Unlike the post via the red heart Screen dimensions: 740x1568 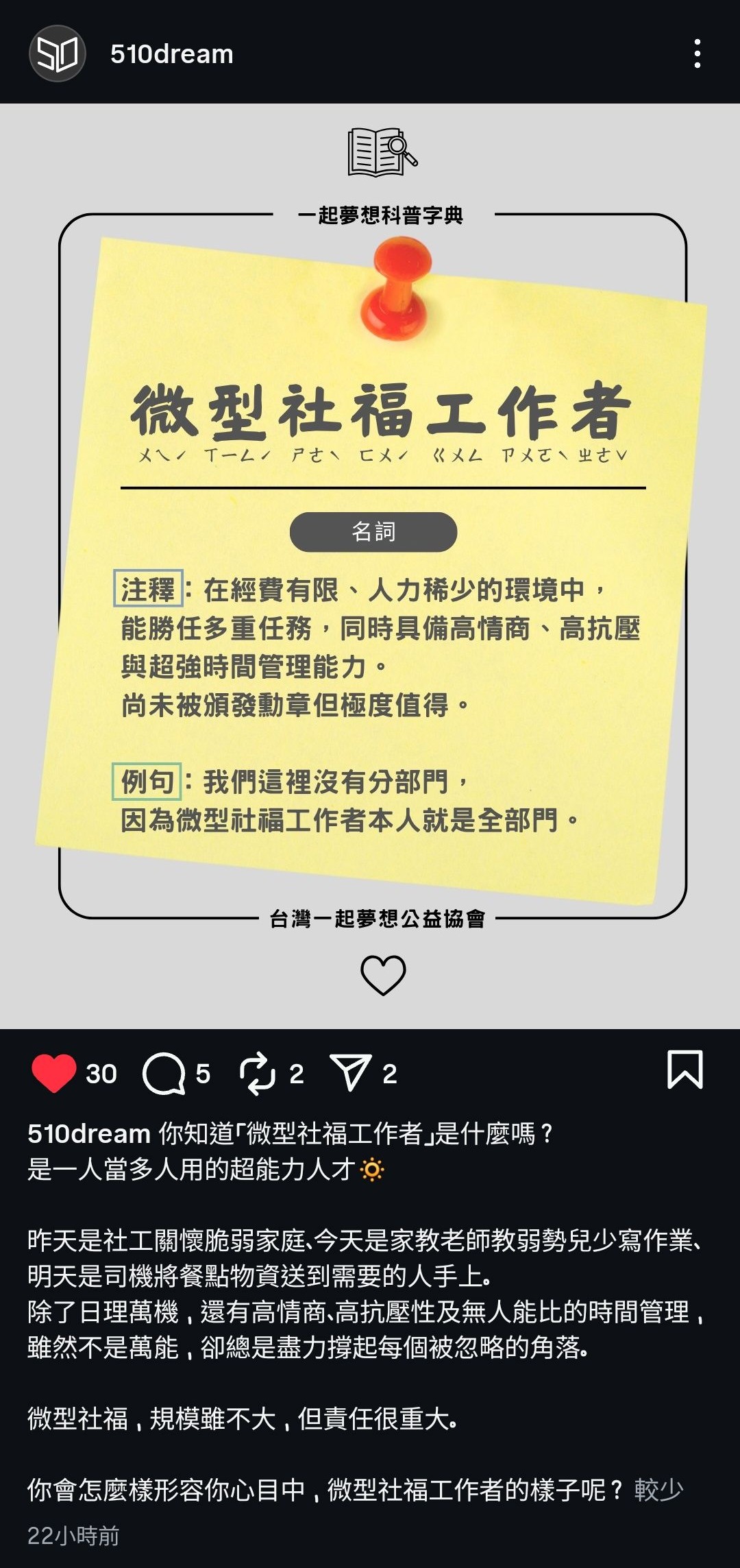tap(54, 1073)
